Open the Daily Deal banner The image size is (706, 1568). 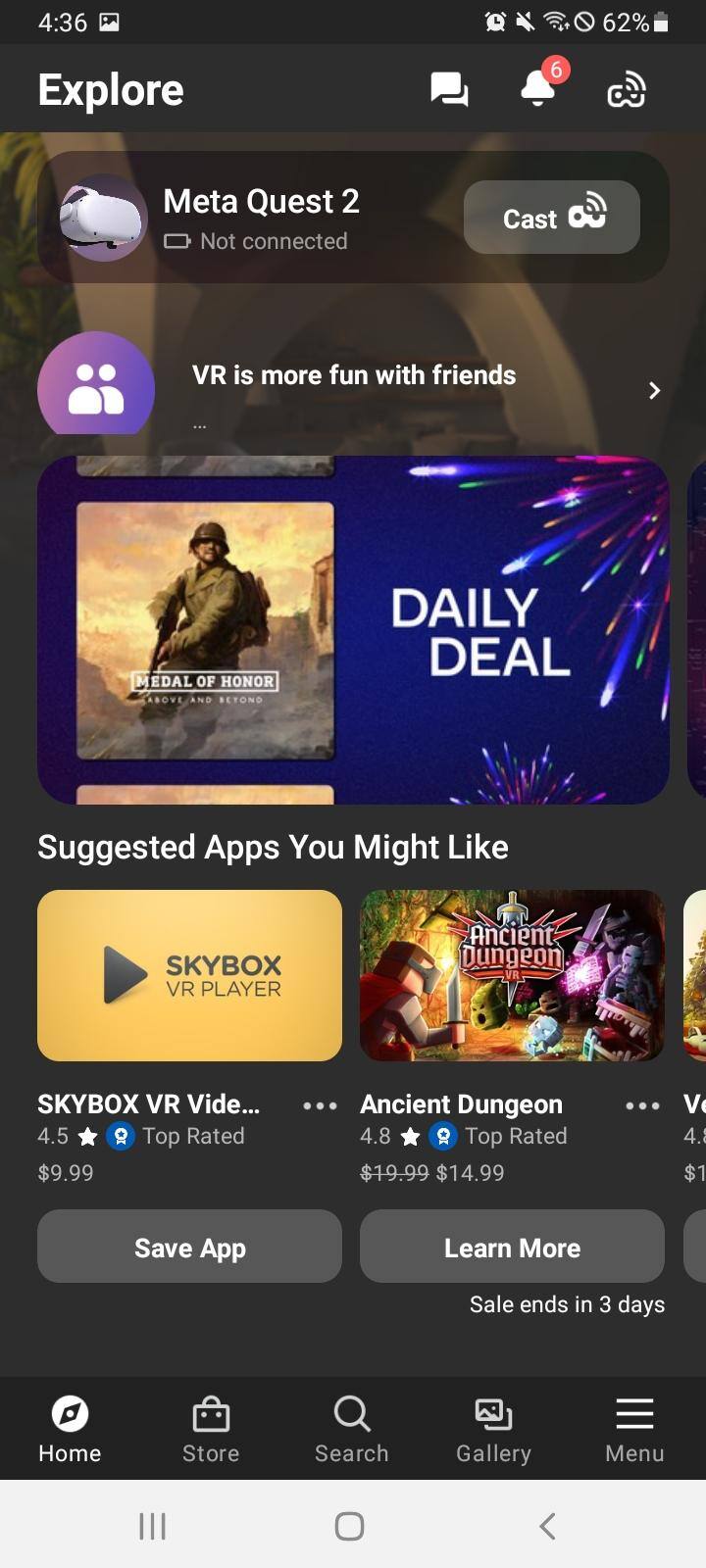[x=353, y=629]
